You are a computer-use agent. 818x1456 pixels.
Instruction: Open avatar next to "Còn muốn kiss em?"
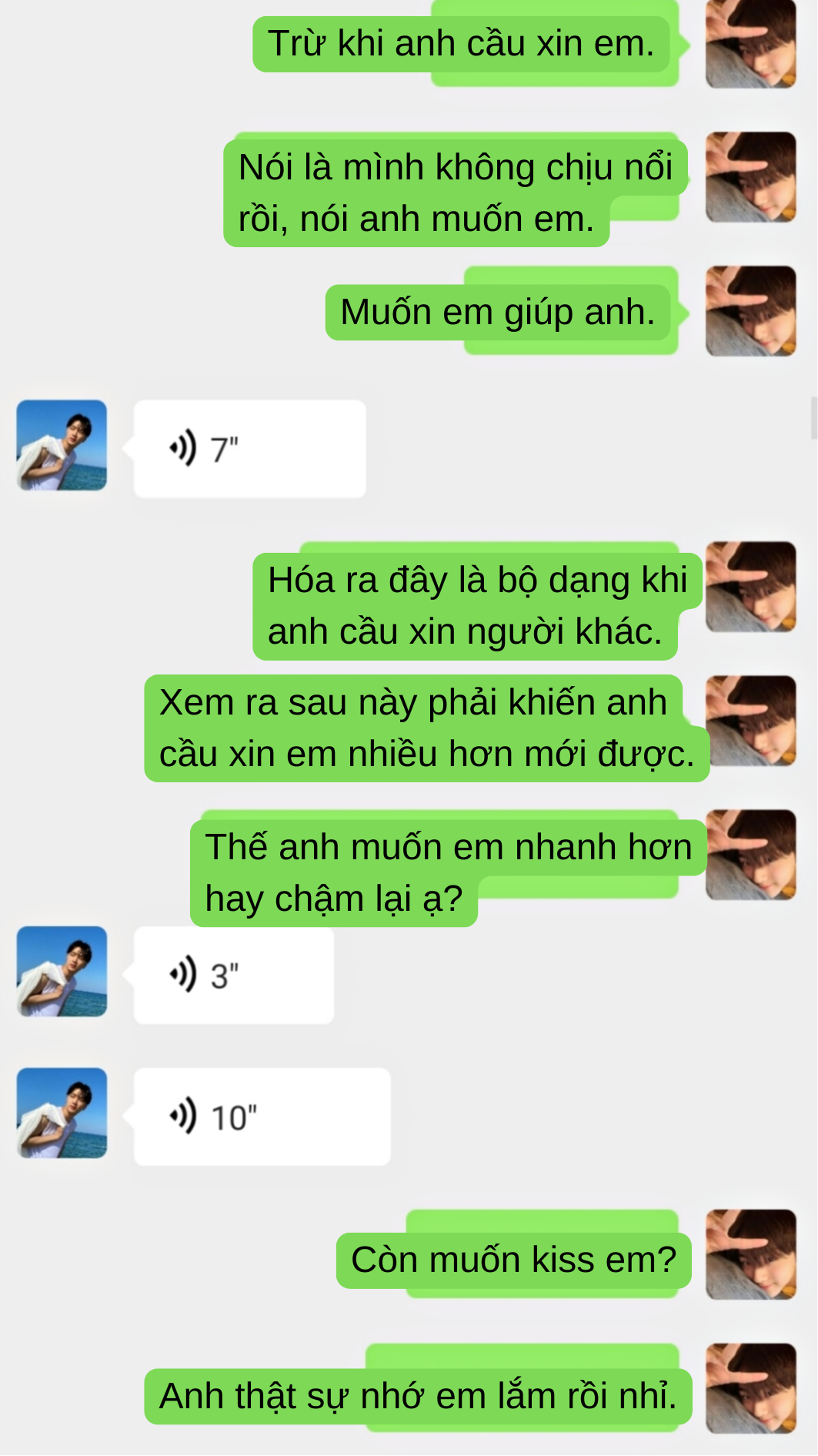pyautogui.click(x=750, y=1254)
